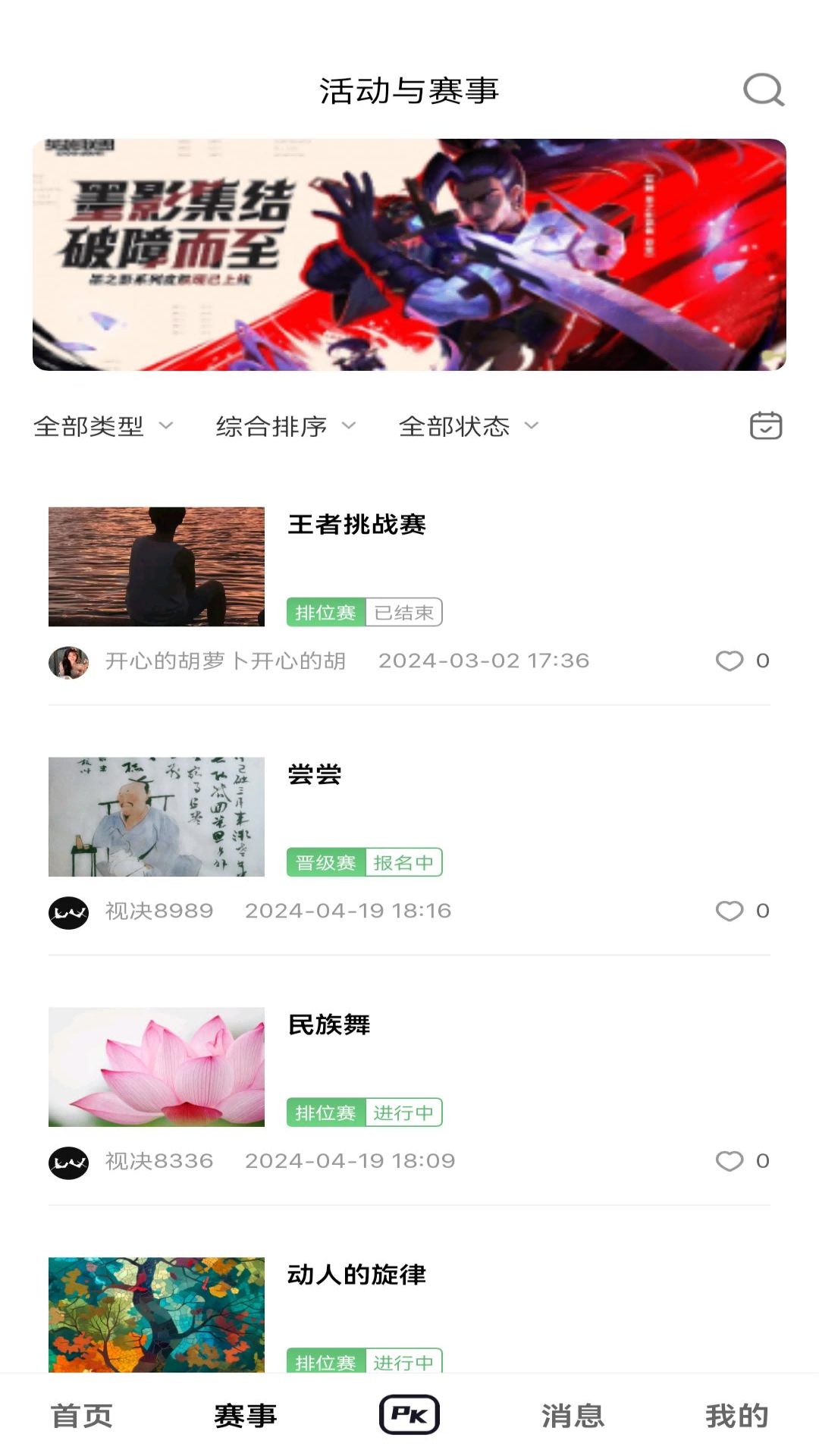Open the 墨影集结 banner
This screenshot has width=819, height=1456.
(409, 254)
